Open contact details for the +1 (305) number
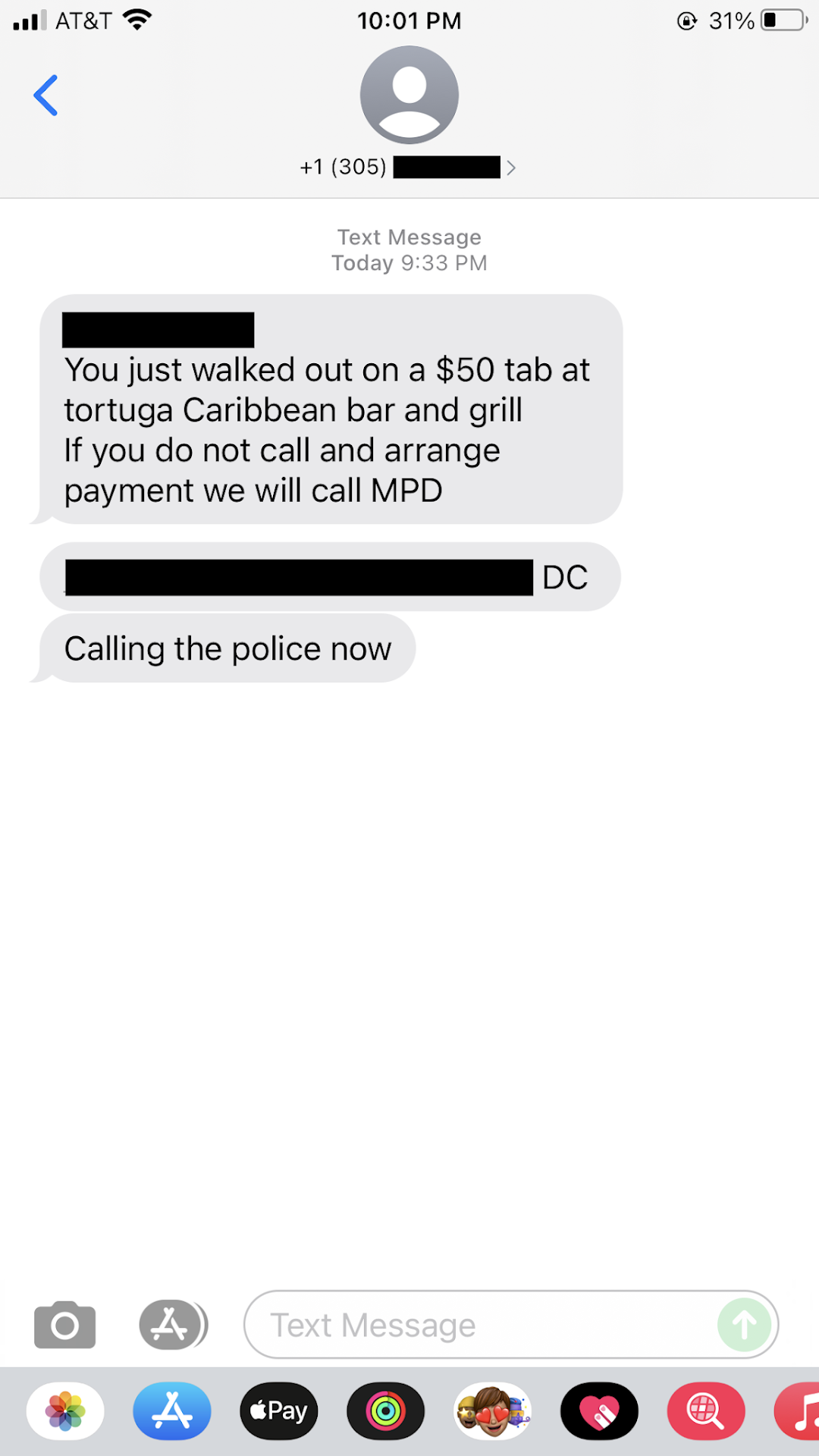819x1456 pixels. pos(409,167)
